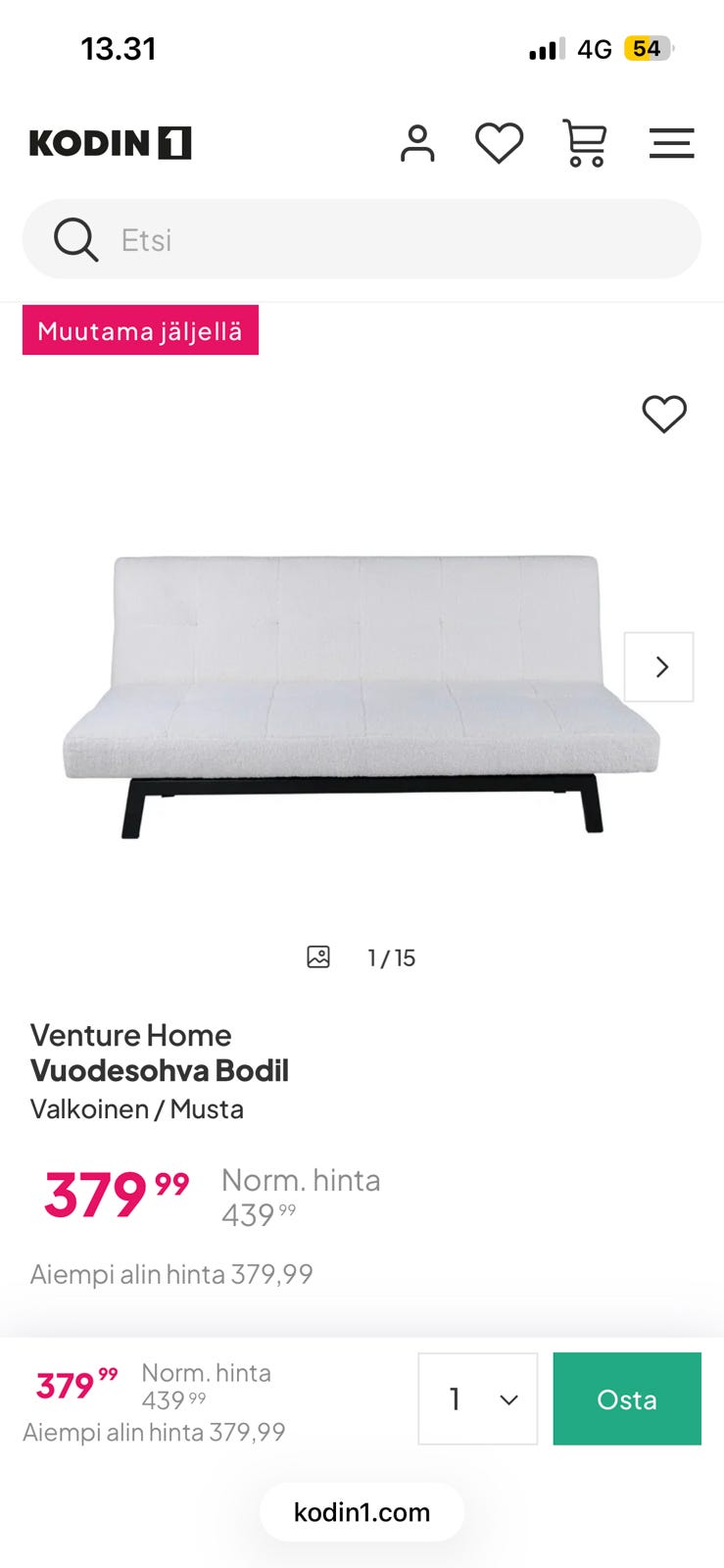Open the wishlist heart in the header
This screenshot has height=1568, width=724.
coord(499,143)
